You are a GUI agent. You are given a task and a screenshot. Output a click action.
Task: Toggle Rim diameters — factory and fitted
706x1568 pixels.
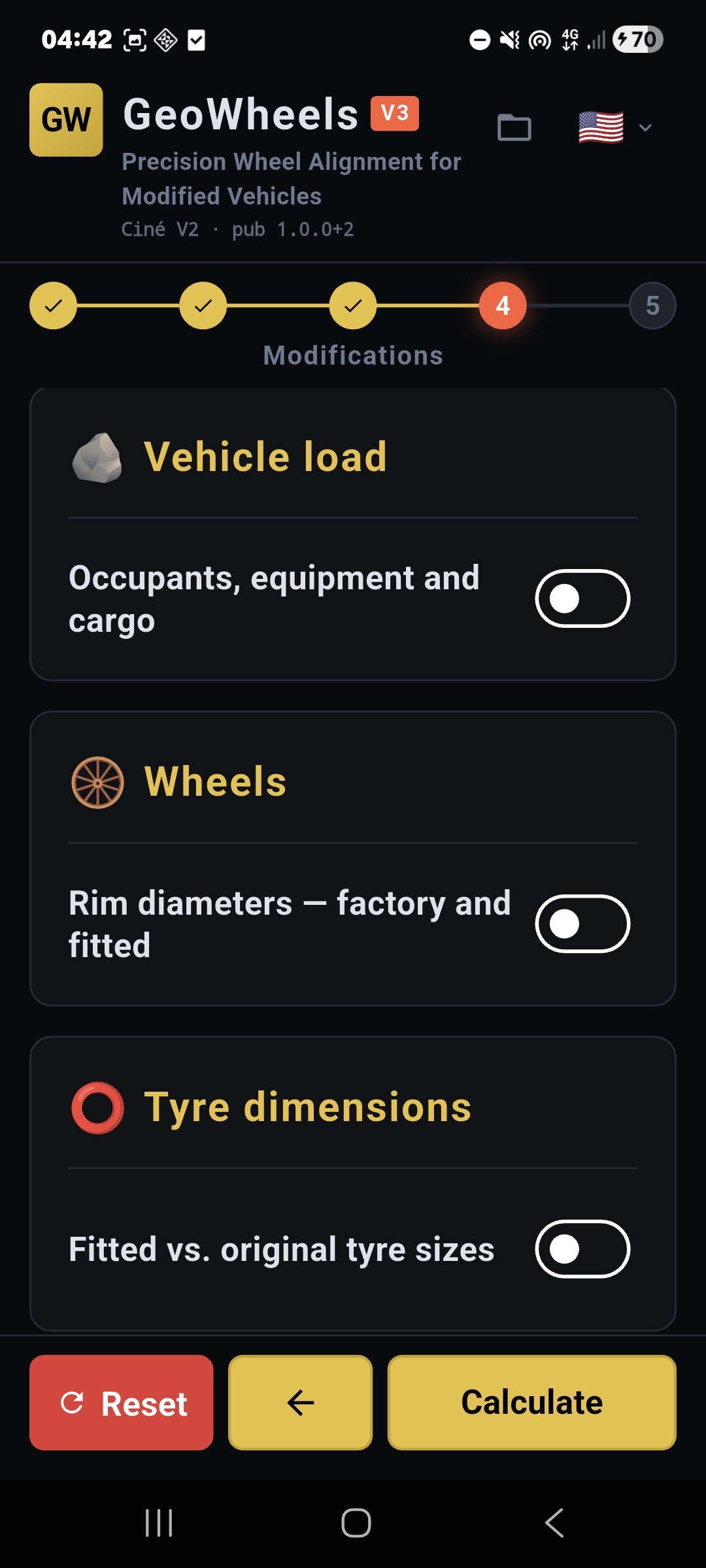582,924
